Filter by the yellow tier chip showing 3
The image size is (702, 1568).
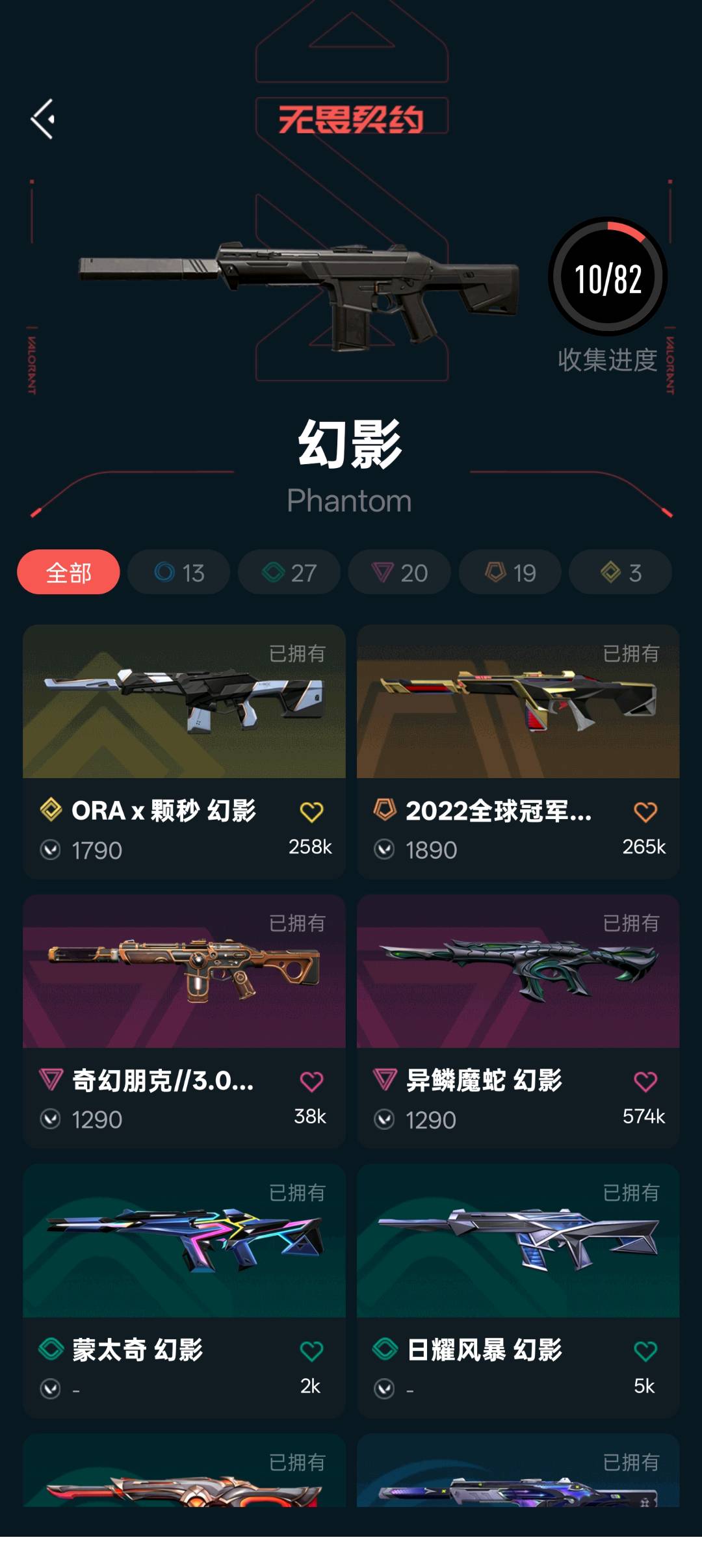[620, 572]
